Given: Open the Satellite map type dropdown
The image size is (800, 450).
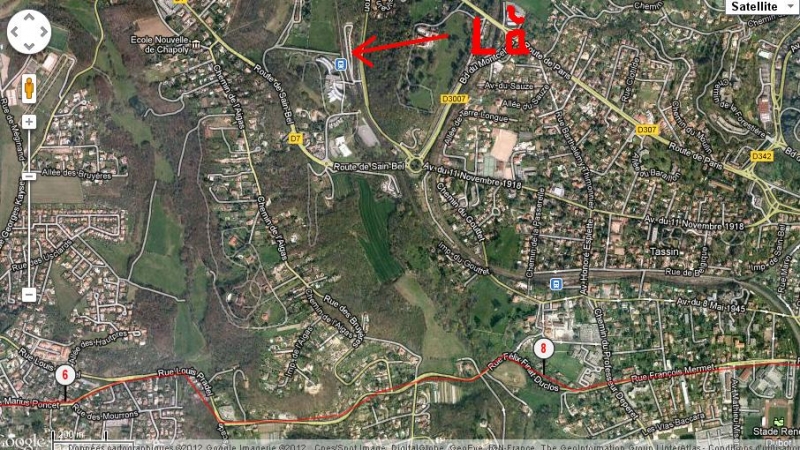Looking at the screenshot, I should [760, 7].
